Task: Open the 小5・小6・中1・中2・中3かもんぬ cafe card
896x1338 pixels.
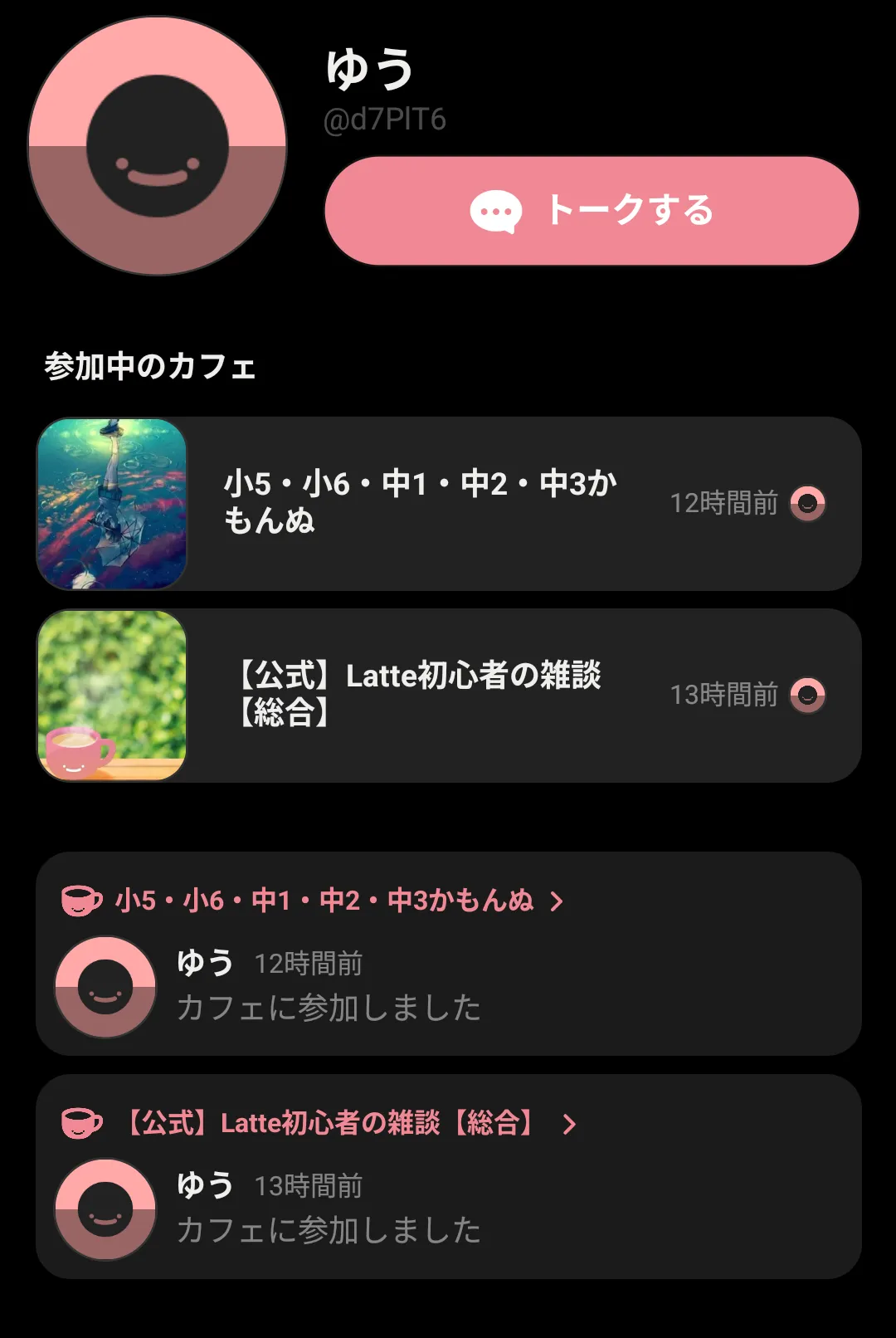Action: (448, 504)
